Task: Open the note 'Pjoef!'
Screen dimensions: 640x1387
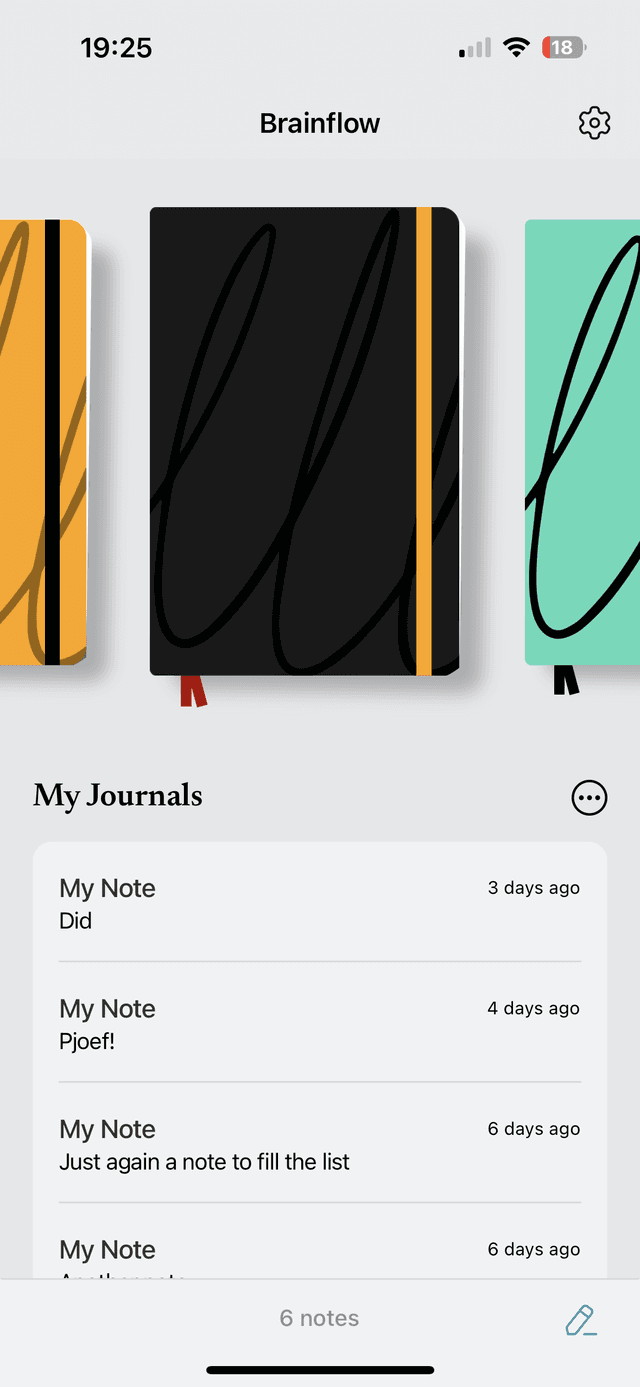Action: click(x=319, y=1023)
